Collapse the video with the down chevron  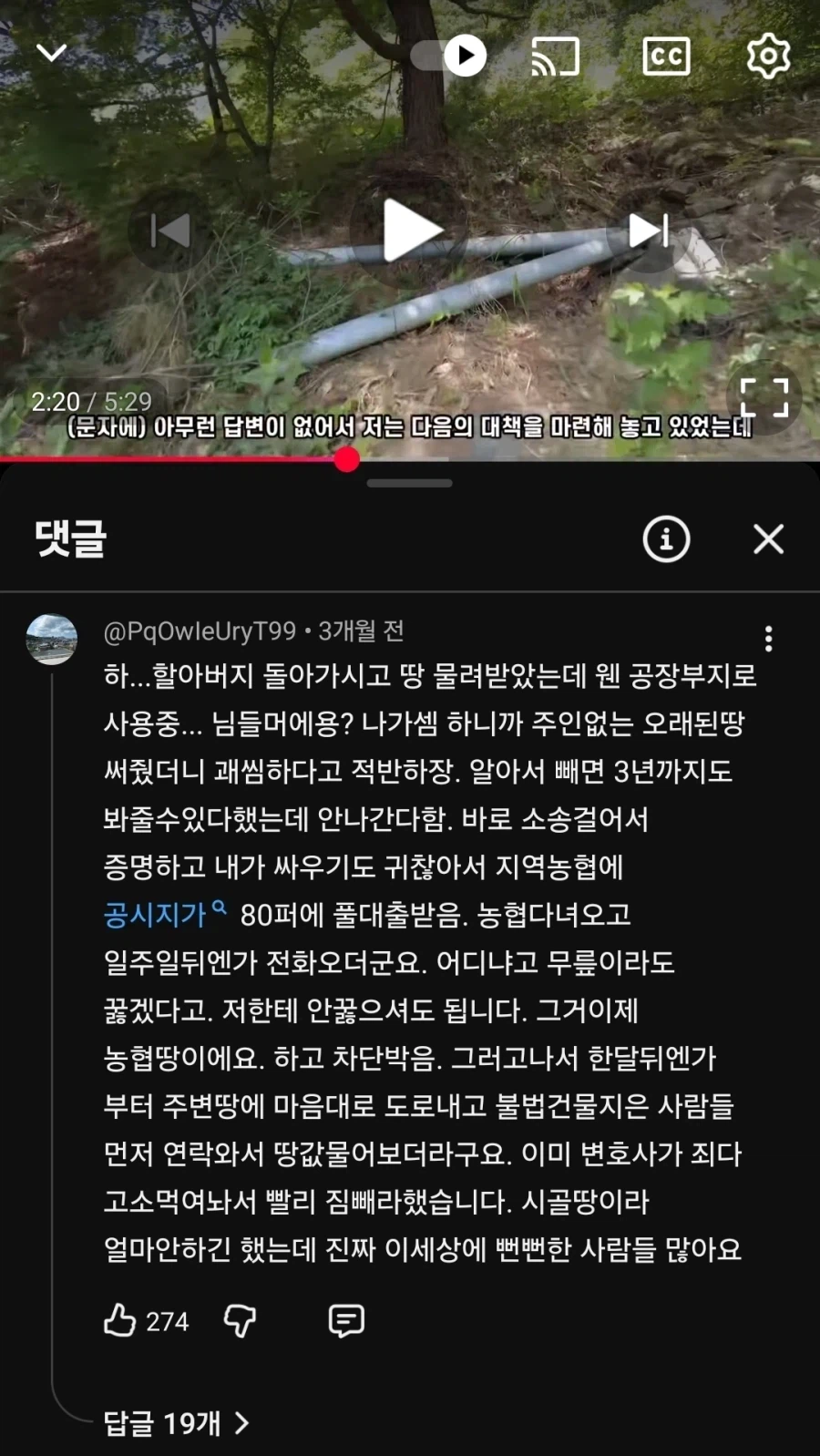[x=51, y=53]
